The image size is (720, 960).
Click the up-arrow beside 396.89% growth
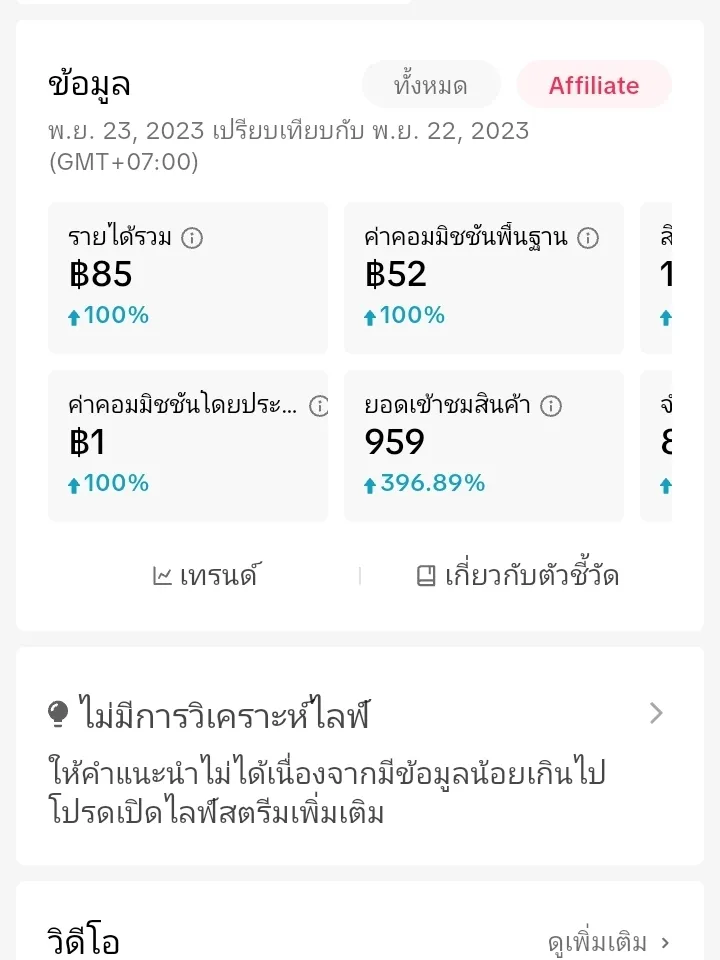pos(372,483)
